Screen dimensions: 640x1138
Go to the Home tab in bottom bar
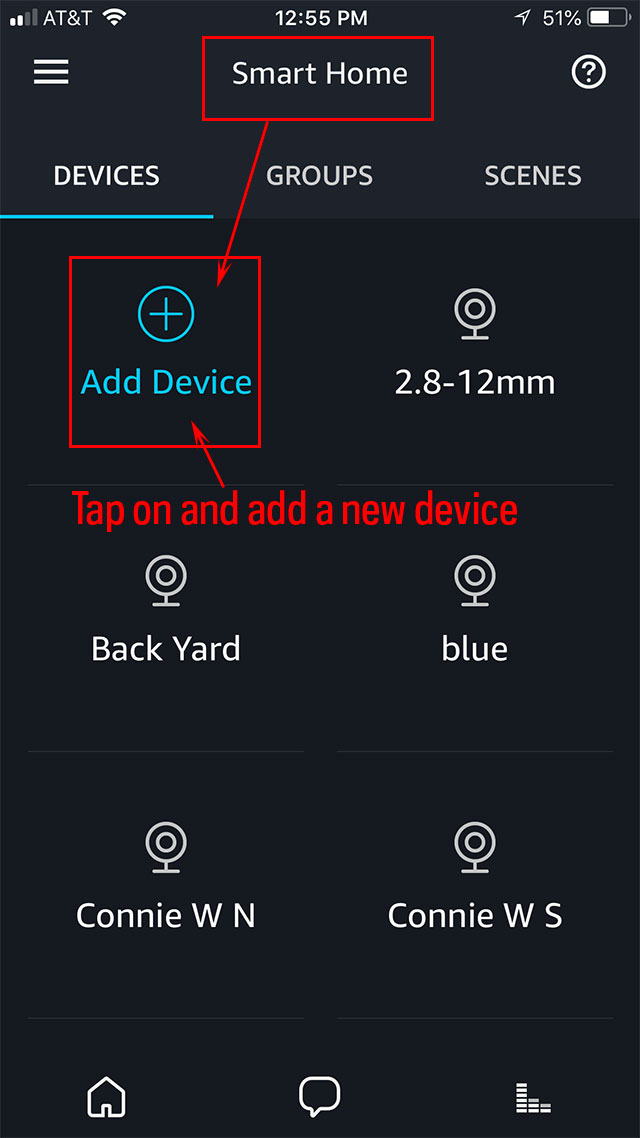(x=107, y=1096)
